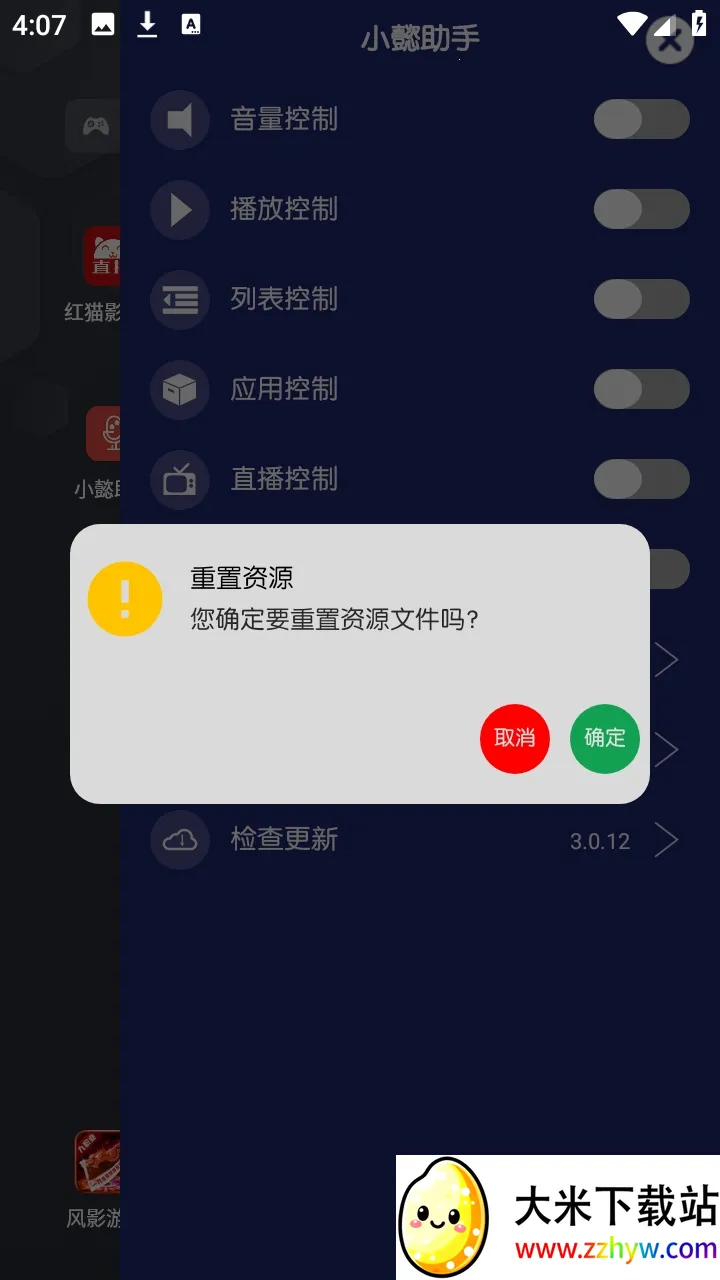
Task: Click the chevron next to the dialog
Action: click(667, 660)
